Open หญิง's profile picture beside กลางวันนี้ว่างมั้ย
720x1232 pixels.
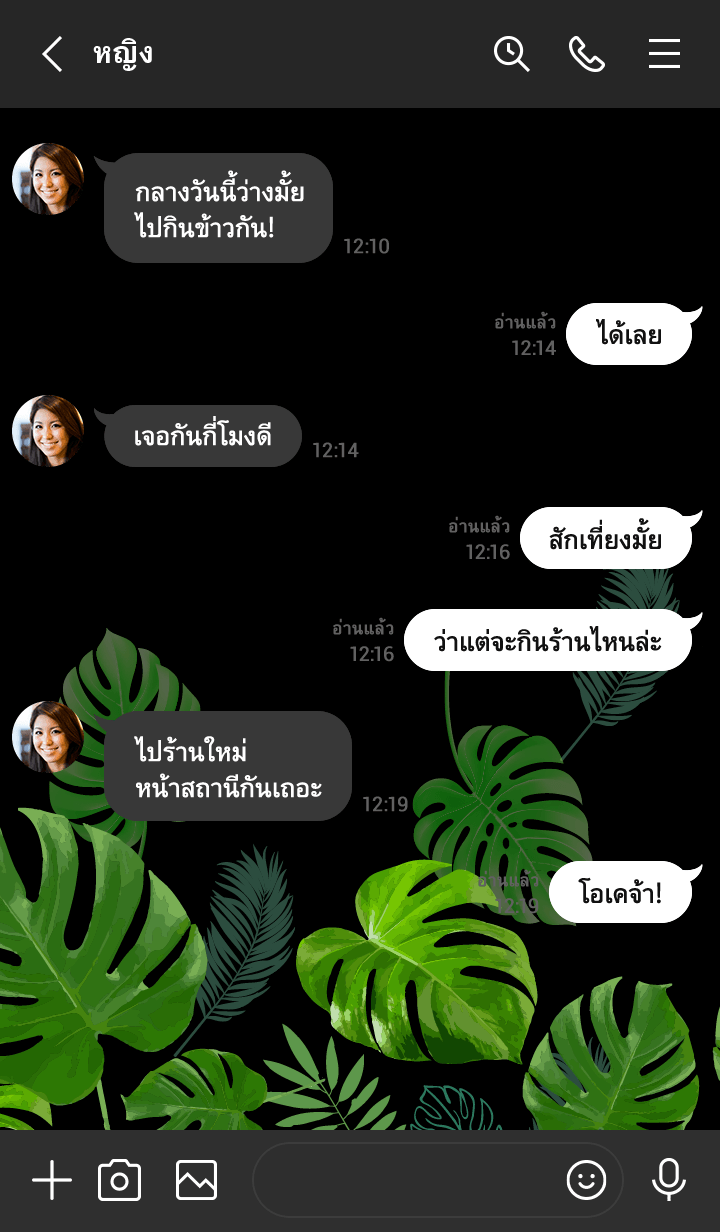pos(47,179)
